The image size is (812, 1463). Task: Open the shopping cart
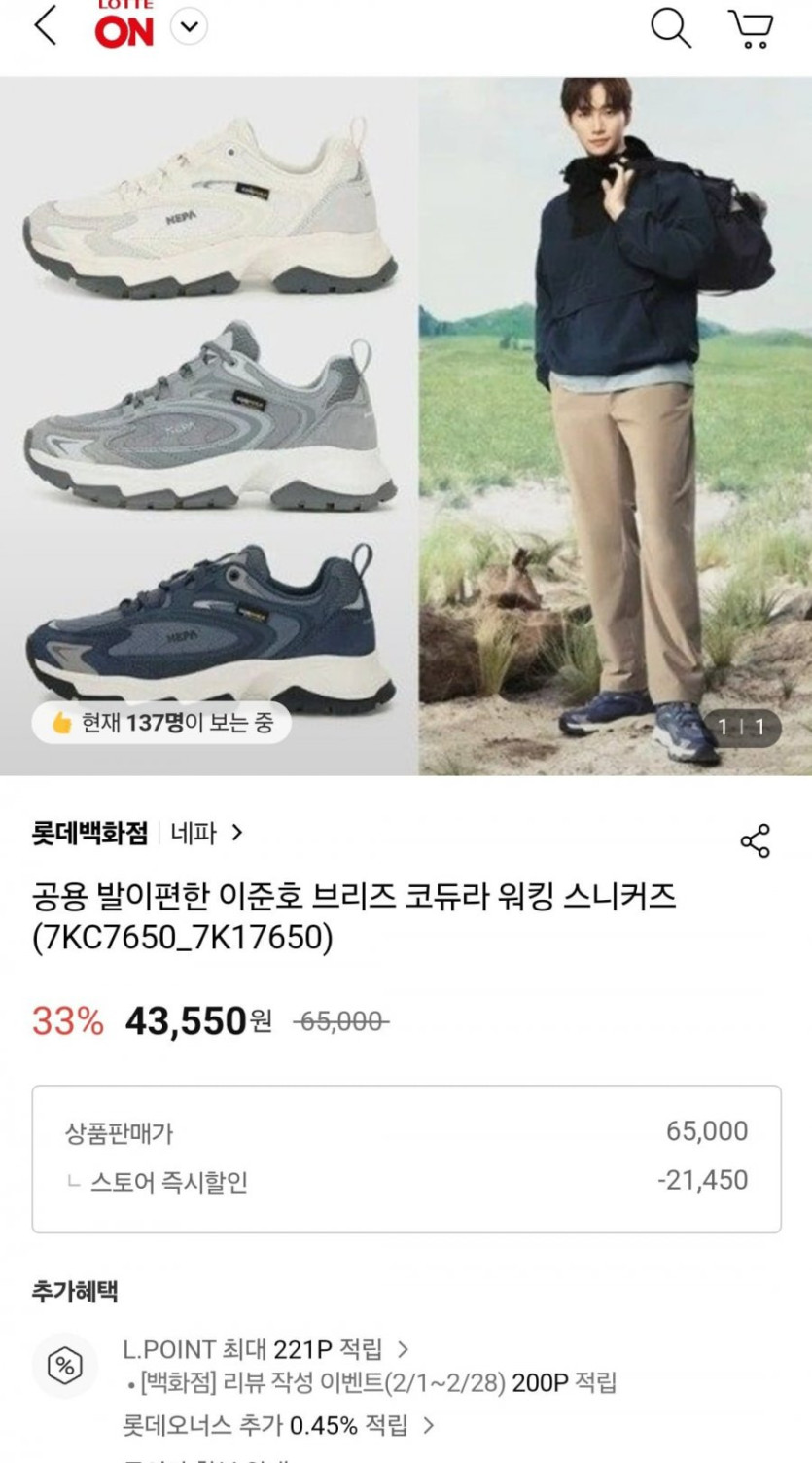coord(751,27)
